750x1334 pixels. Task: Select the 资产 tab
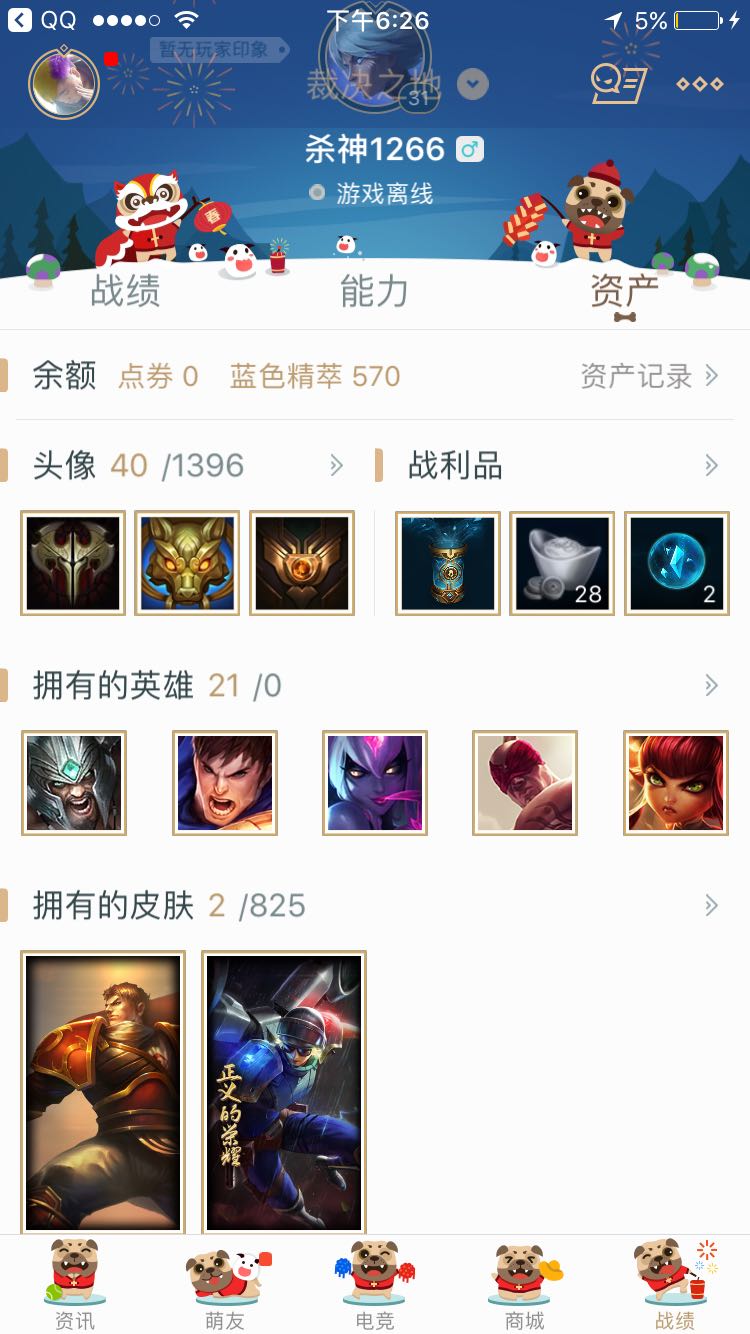(x=624, y=291)
